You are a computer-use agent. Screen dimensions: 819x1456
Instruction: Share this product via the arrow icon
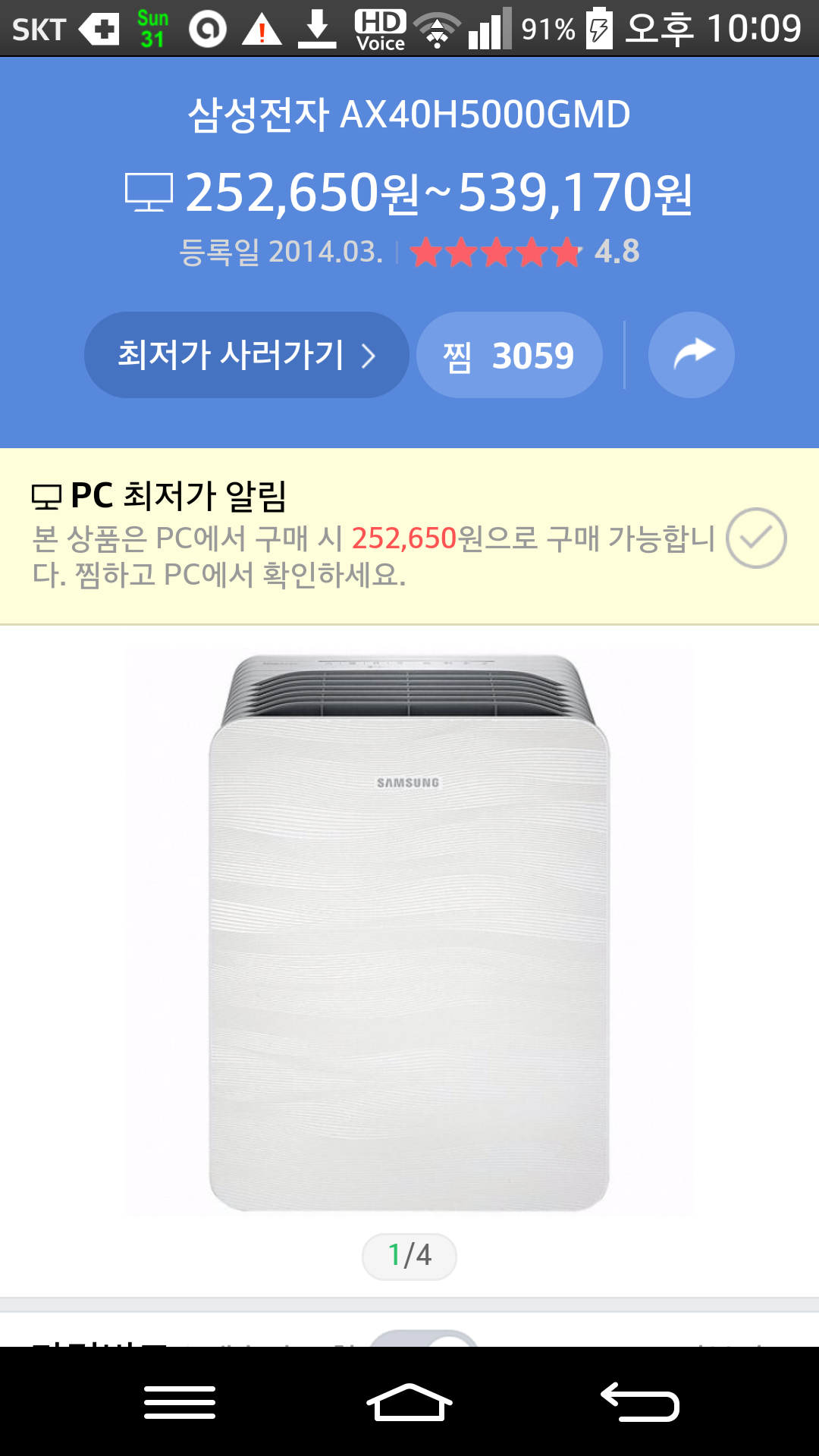691,355
